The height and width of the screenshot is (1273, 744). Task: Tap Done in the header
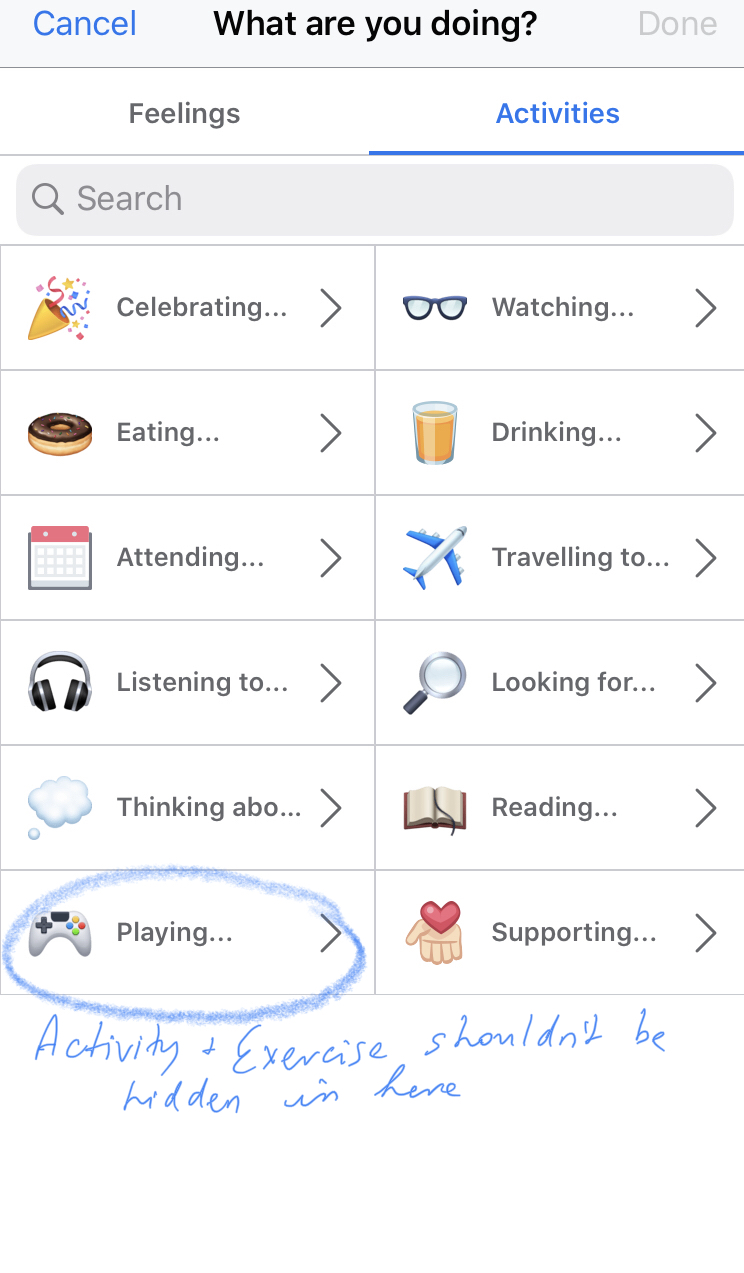coord(677,24)
